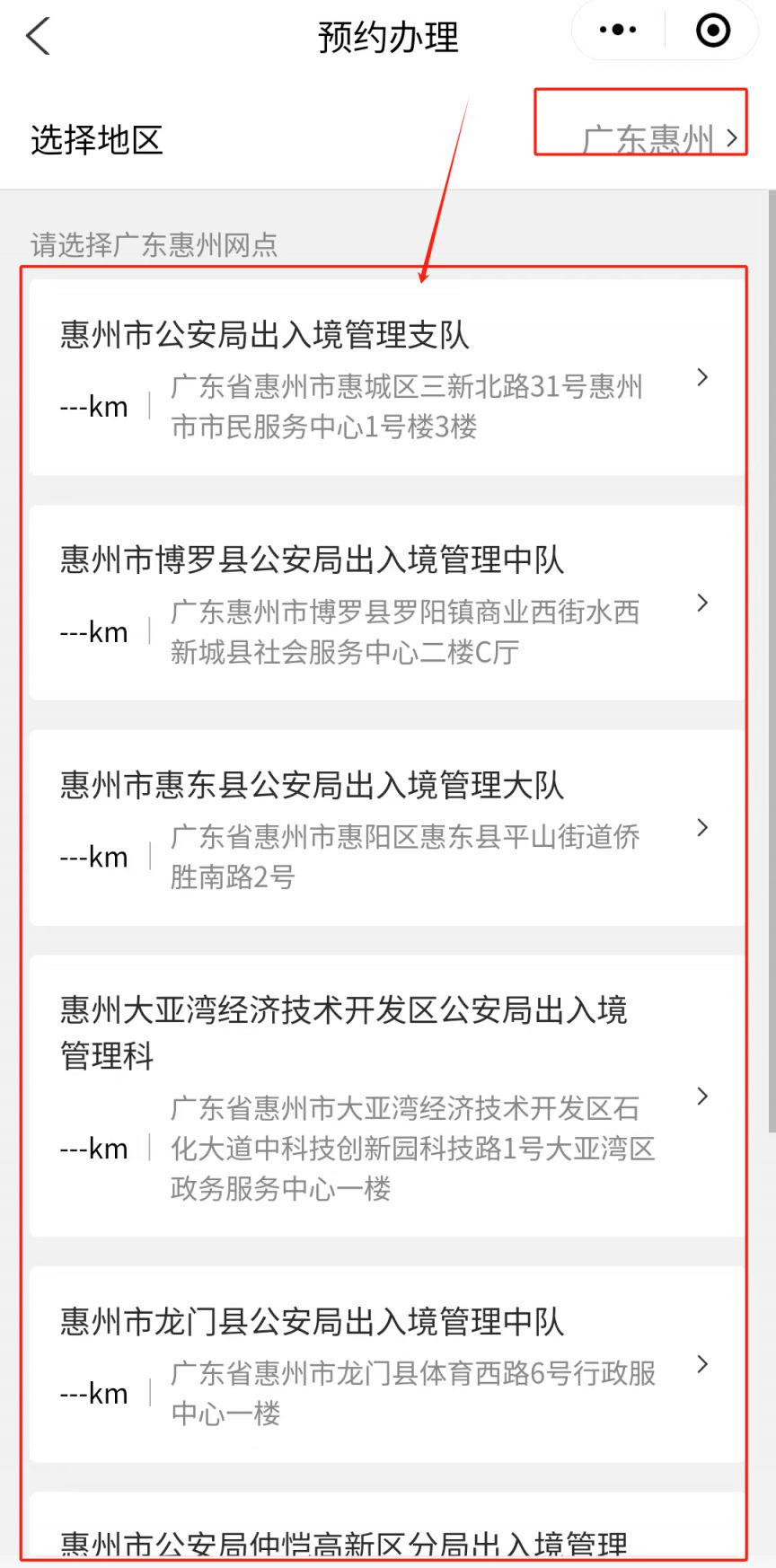Image resolution: width=776 pixels, height=1568 pixels.
Task: Select 惠州大亚湾经济技术开发区公安局出入境管理科
Action: coord(387,1096)
